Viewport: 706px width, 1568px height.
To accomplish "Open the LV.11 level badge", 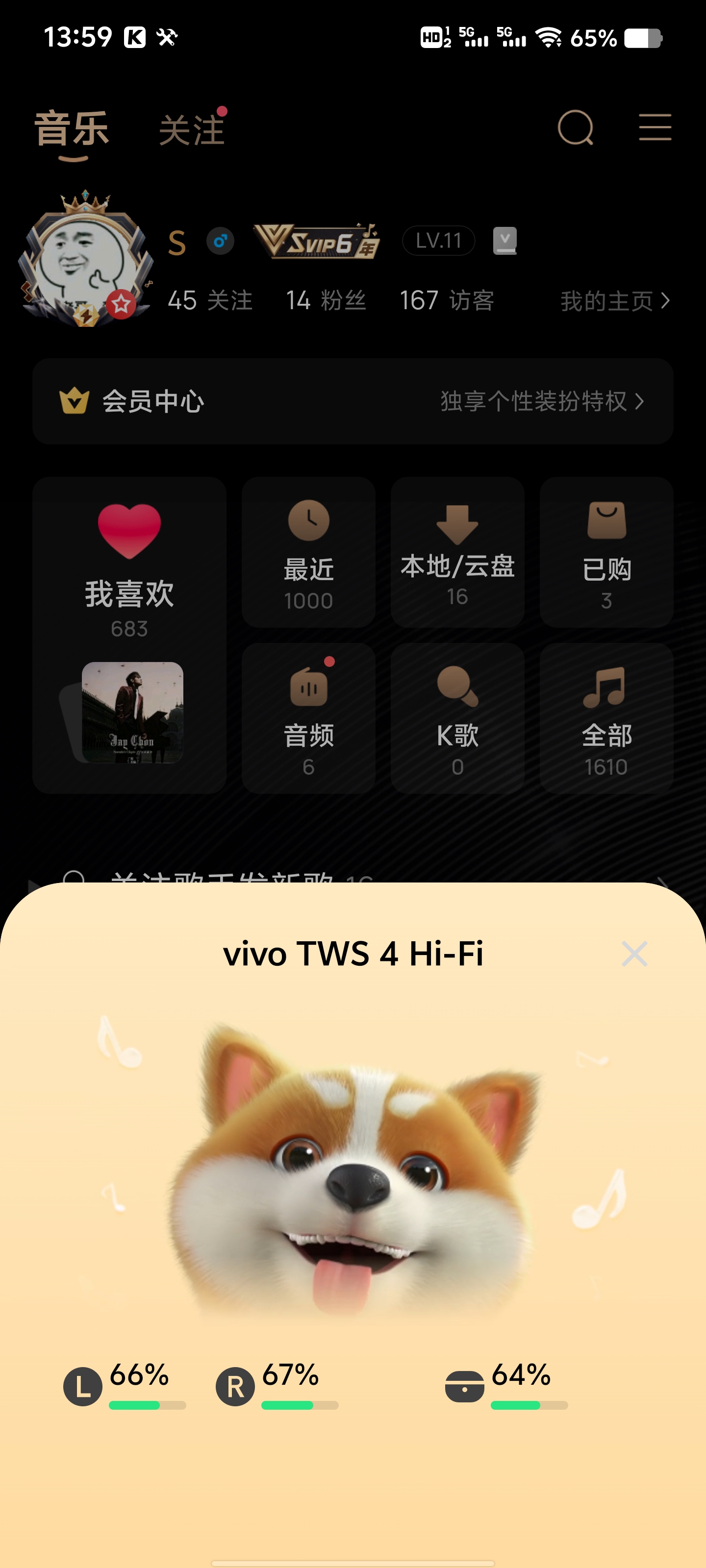I will (x=438, y=241).
